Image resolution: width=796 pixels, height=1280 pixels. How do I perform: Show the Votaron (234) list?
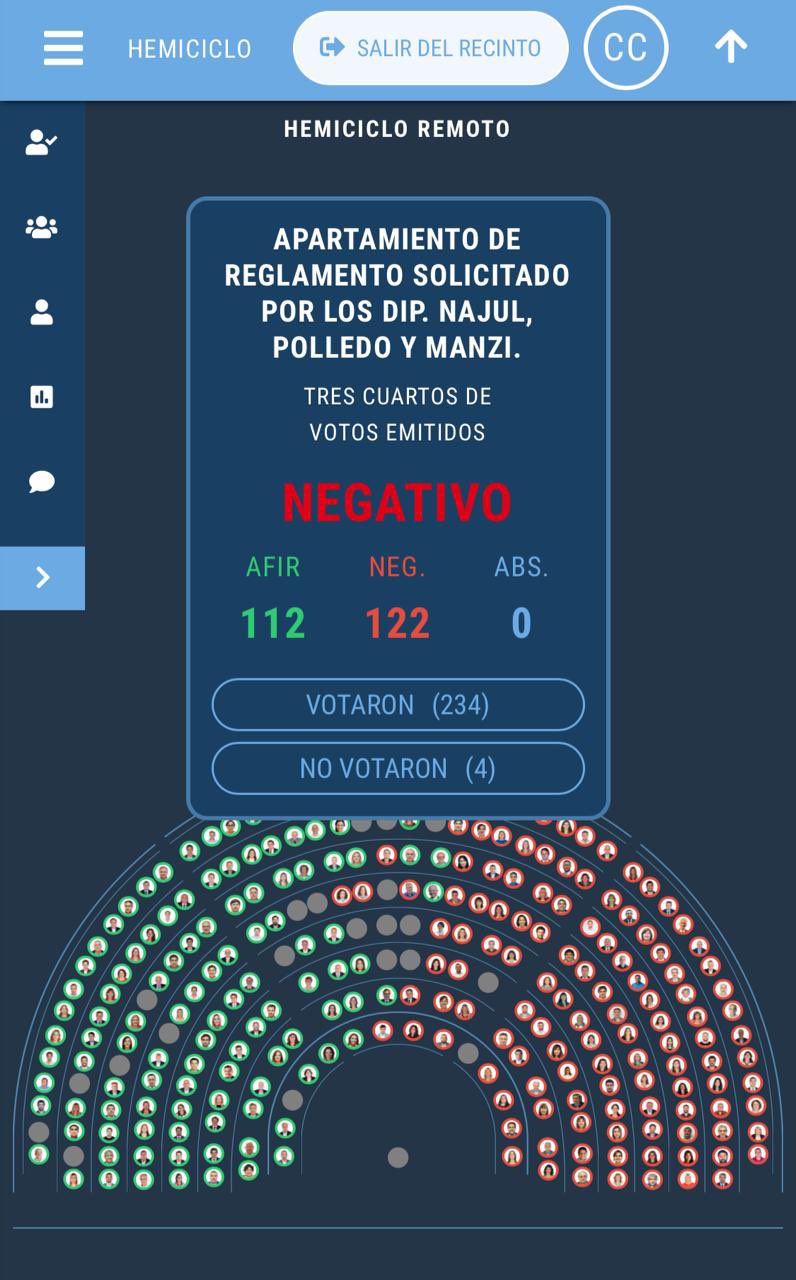coord(398,705)
